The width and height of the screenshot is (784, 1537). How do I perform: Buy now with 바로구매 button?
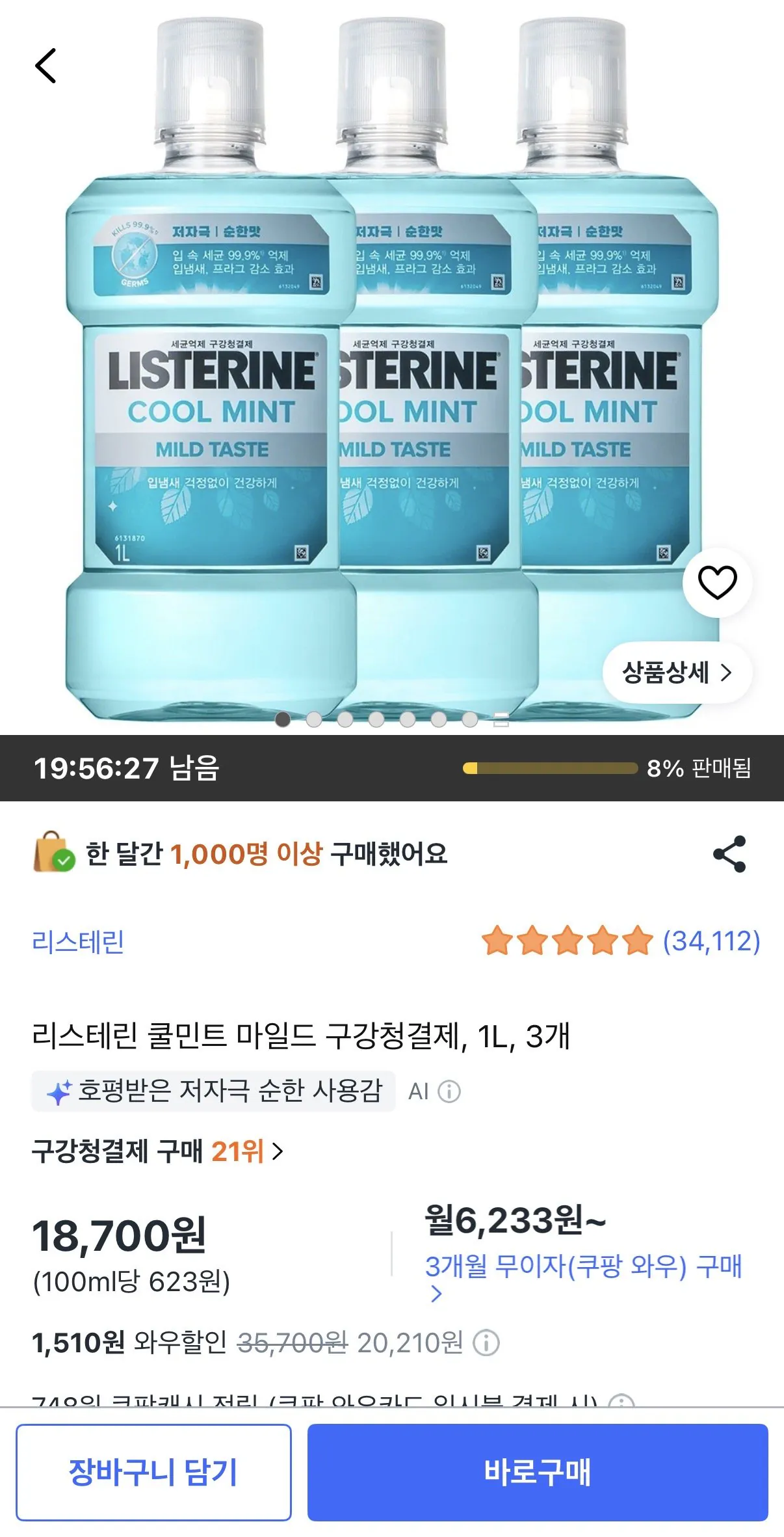[x=538, y=1473]
